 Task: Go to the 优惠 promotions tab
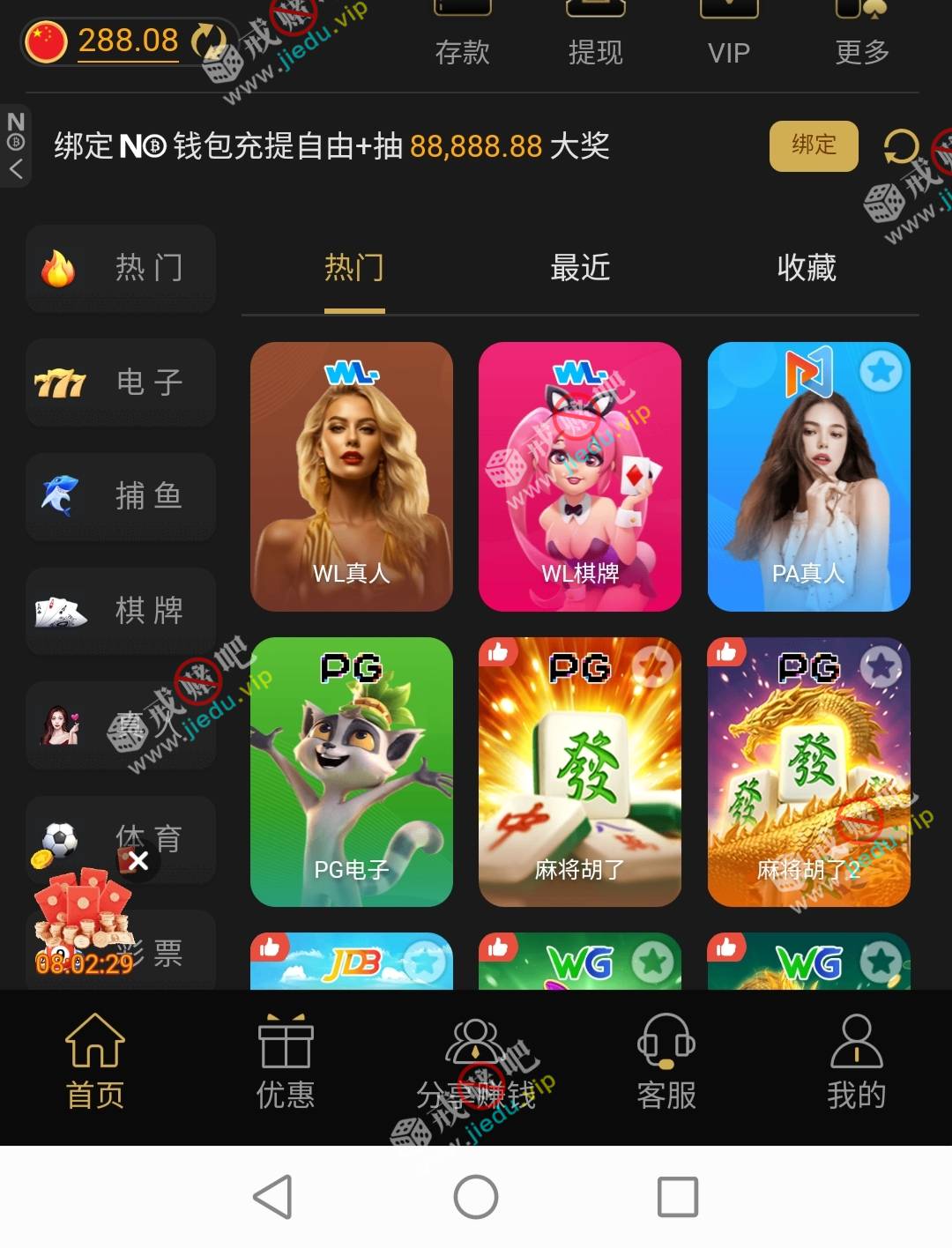285,1063
